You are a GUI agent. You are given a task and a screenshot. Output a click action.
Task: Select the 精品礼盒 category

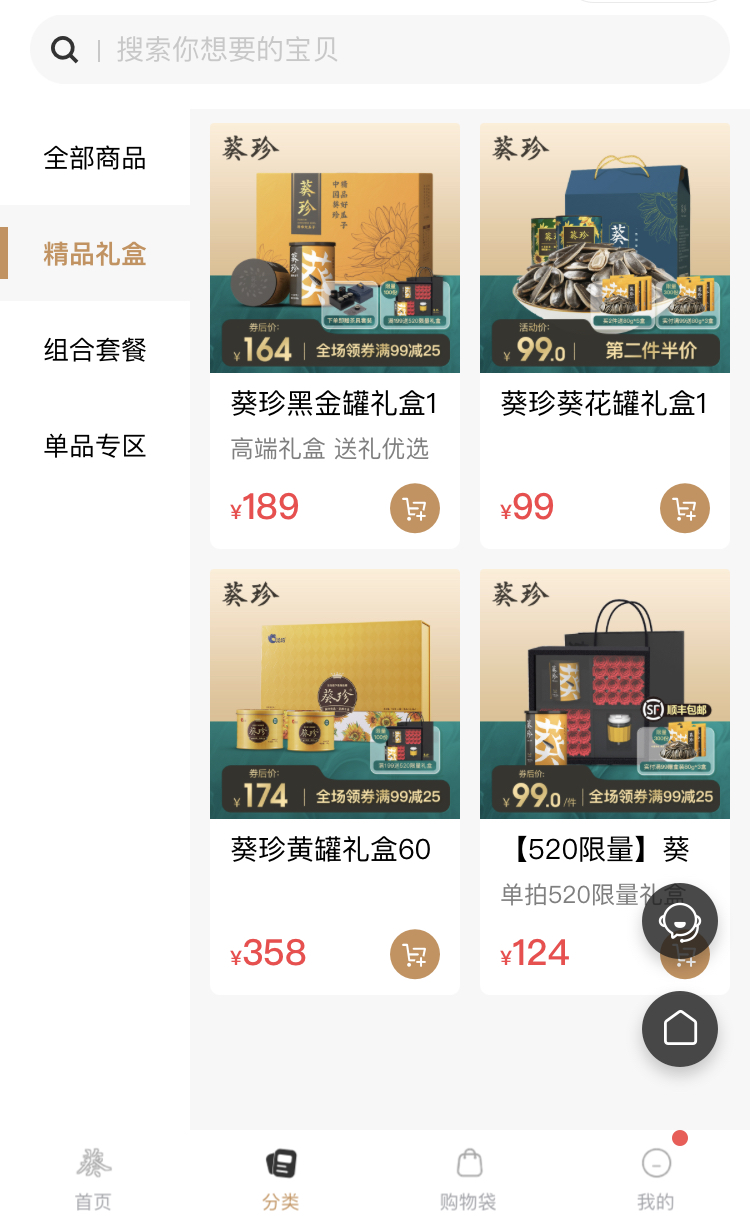95,254
